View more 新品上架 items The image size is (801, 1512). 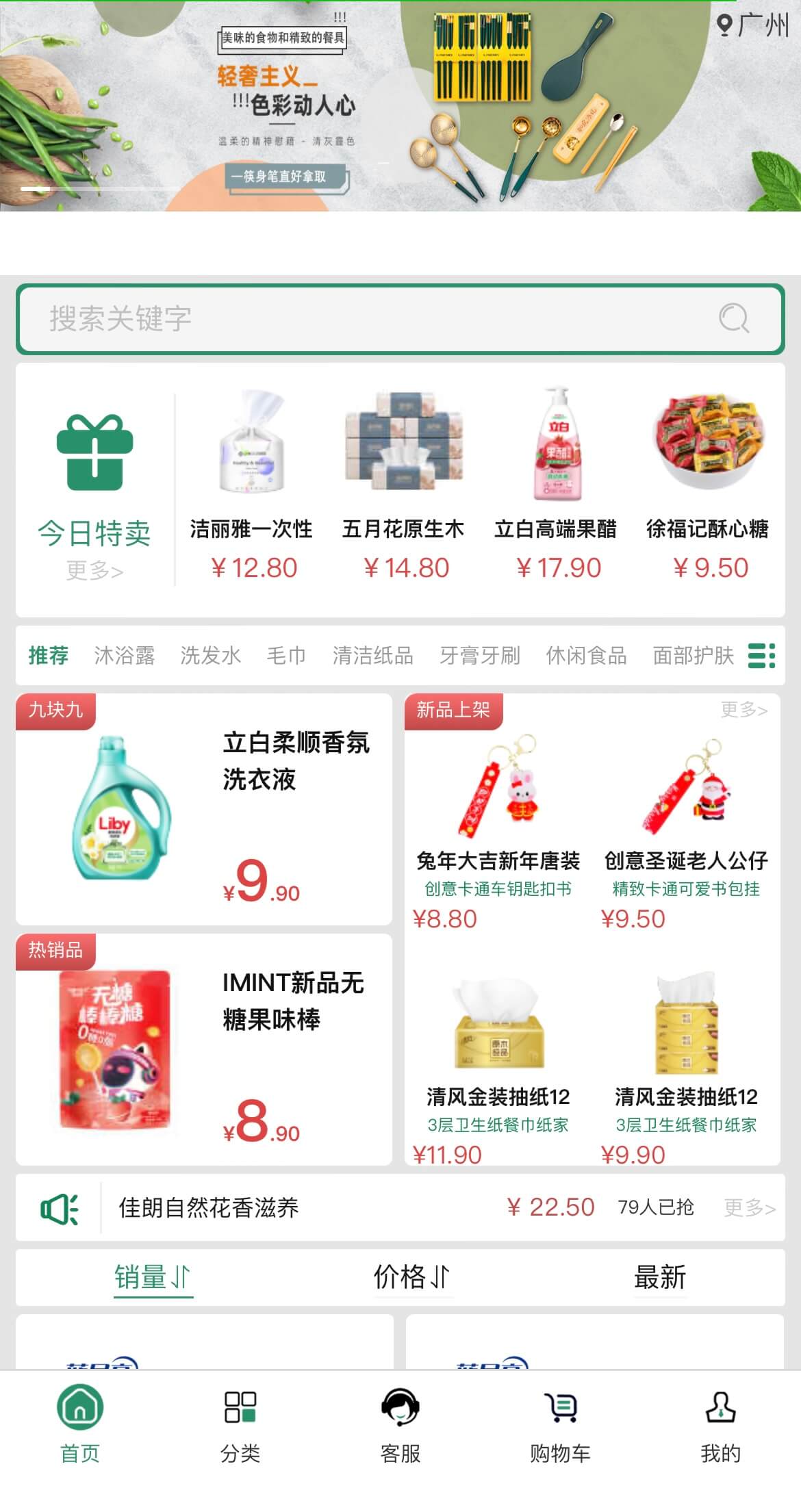(743, 710)
